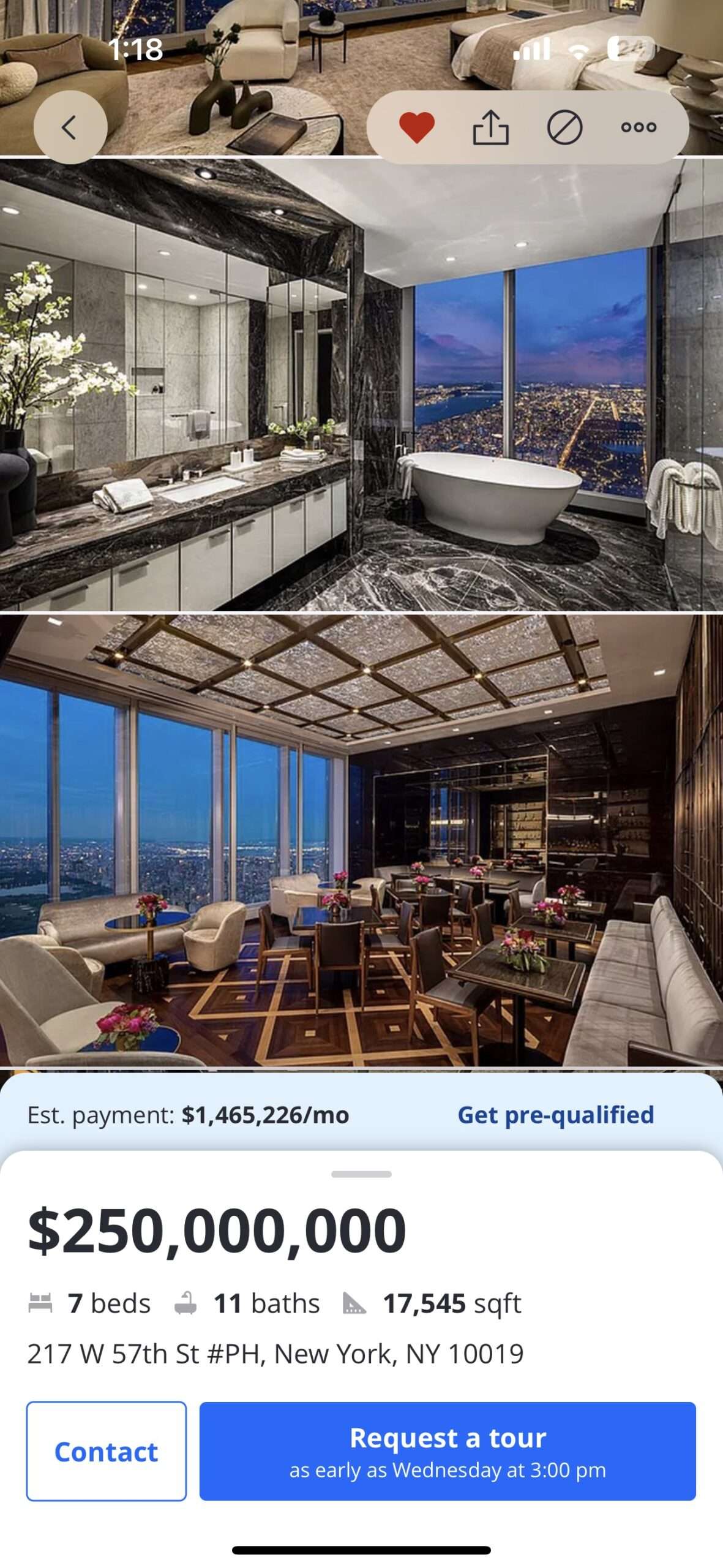The width and height of the screenshot is (723, 1568).
Task: Open the three-dot overflow menu
Action: pyautogui.click(x=639, y=127)
